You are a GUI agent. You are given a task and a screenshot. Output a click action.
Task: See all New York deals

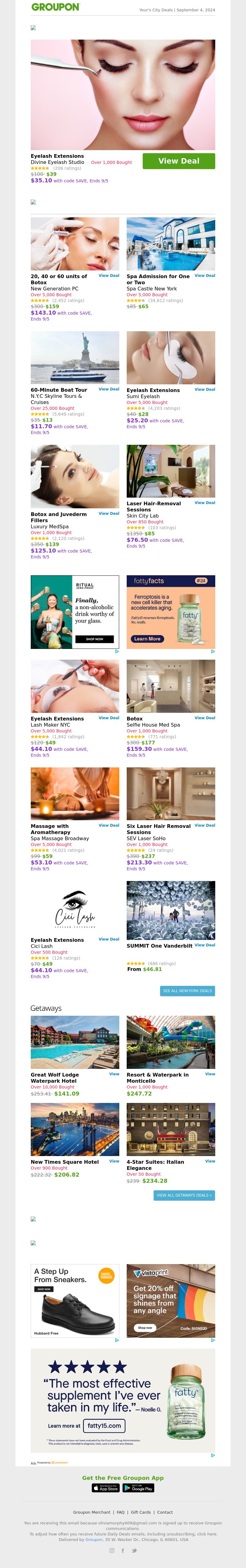click(x=187, y=990)
